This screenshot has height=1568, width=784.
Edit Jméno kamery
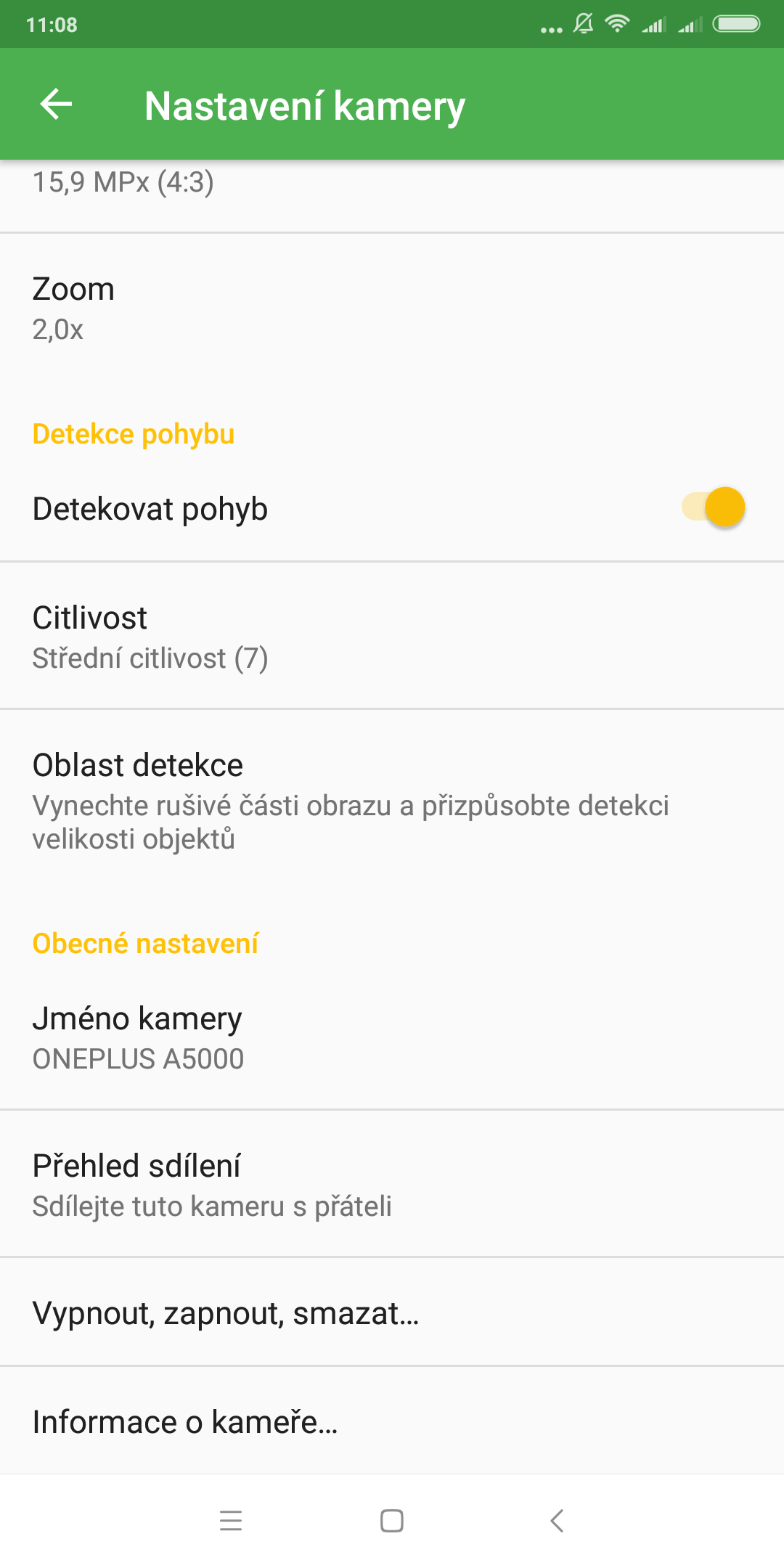pyautogui.click(x=392, y=1038)
